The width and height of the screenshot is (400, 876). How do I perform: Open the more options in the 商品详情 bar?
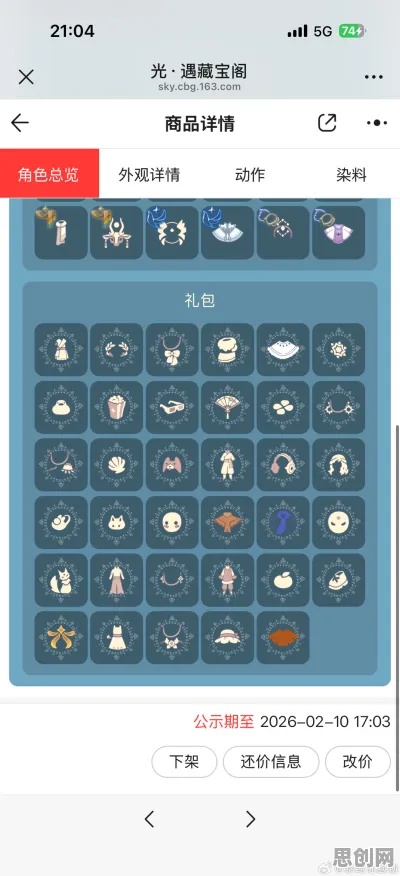tap(377, 123)
